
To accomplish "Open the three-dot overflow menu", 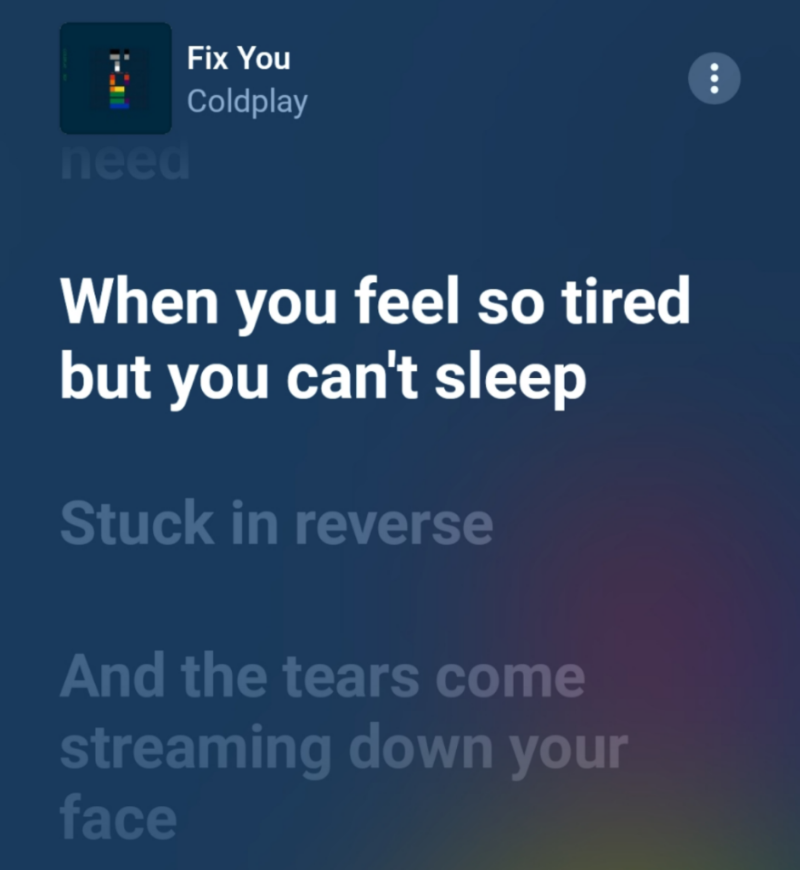I will 714,78.
